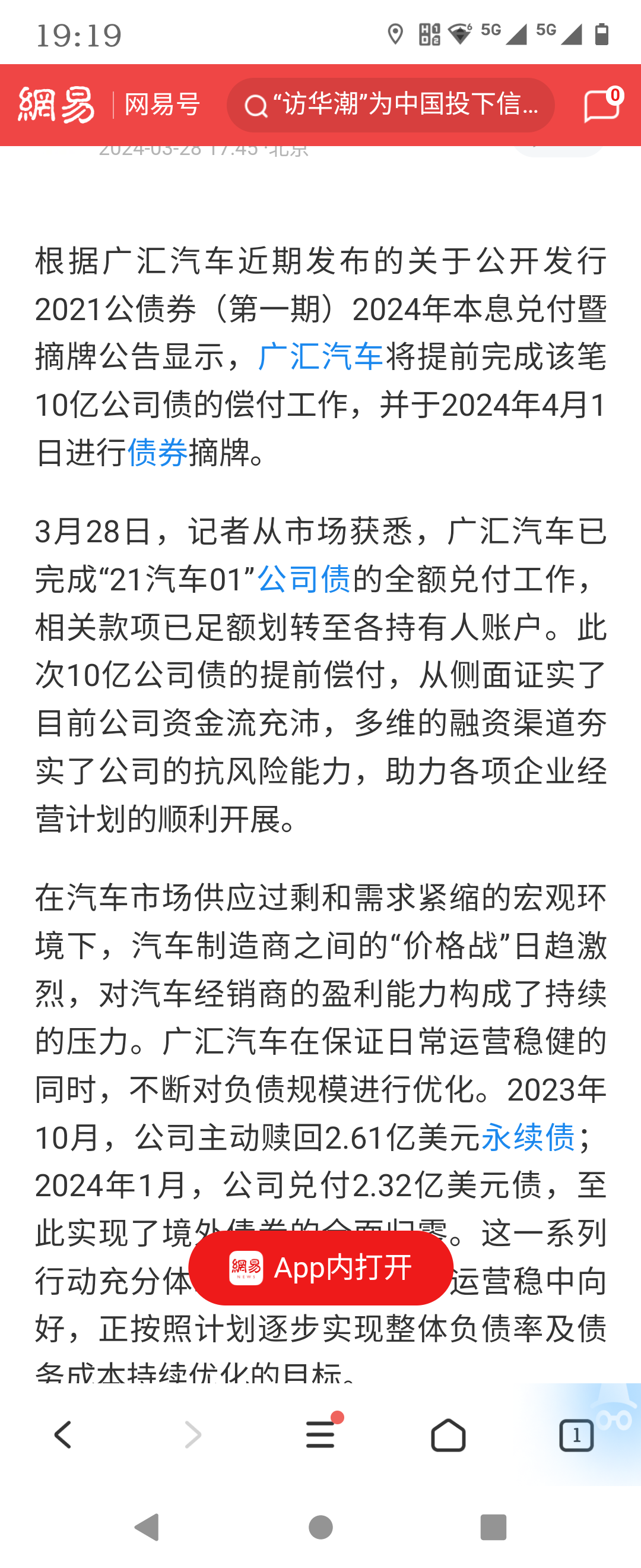The height and width of the screenshot is (1568, 641).
Task: Tap the App内打开 button
Action: tap(320, 1268)
